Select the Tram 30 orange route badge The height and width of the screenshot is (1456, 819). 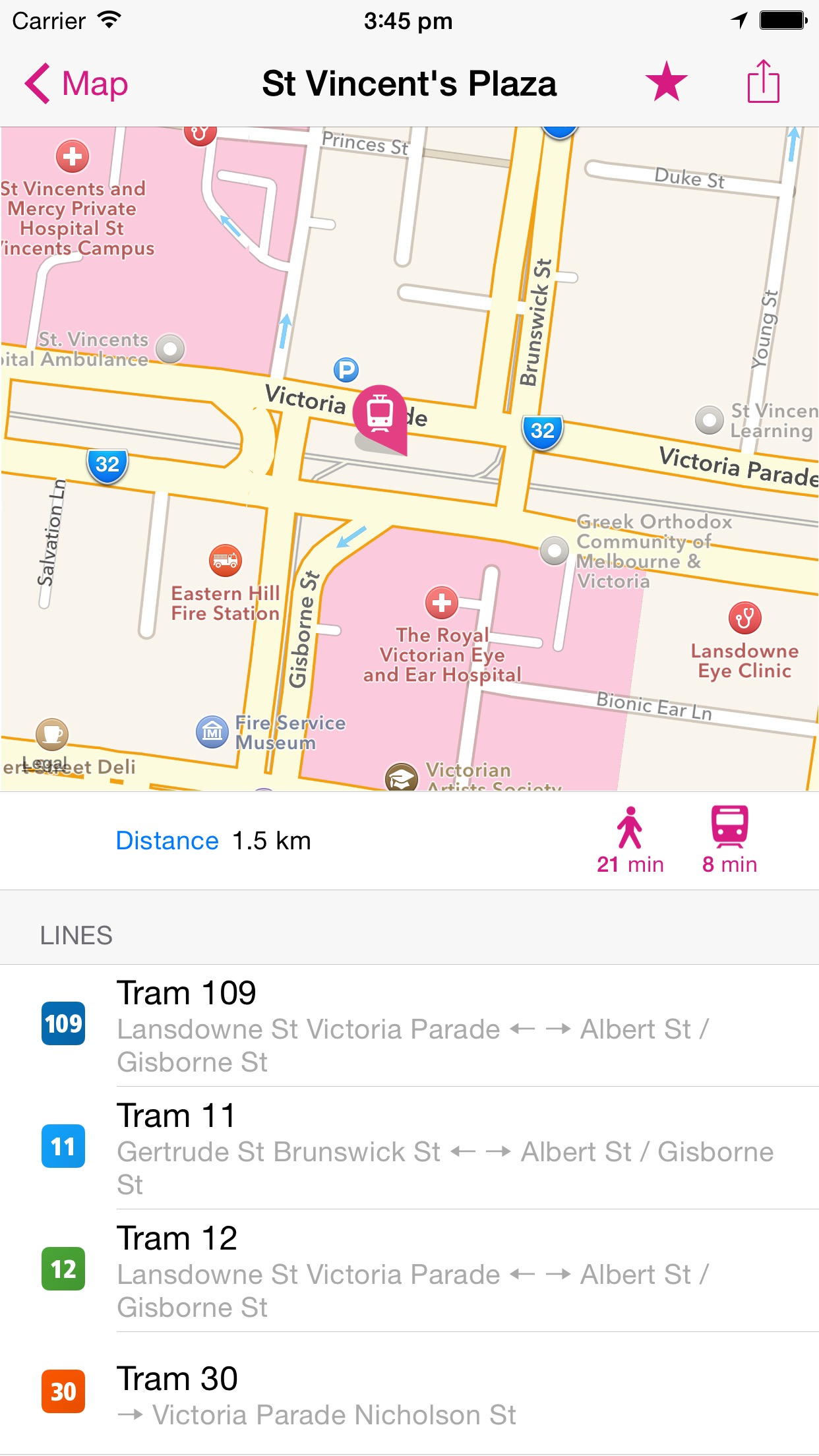63,1391
